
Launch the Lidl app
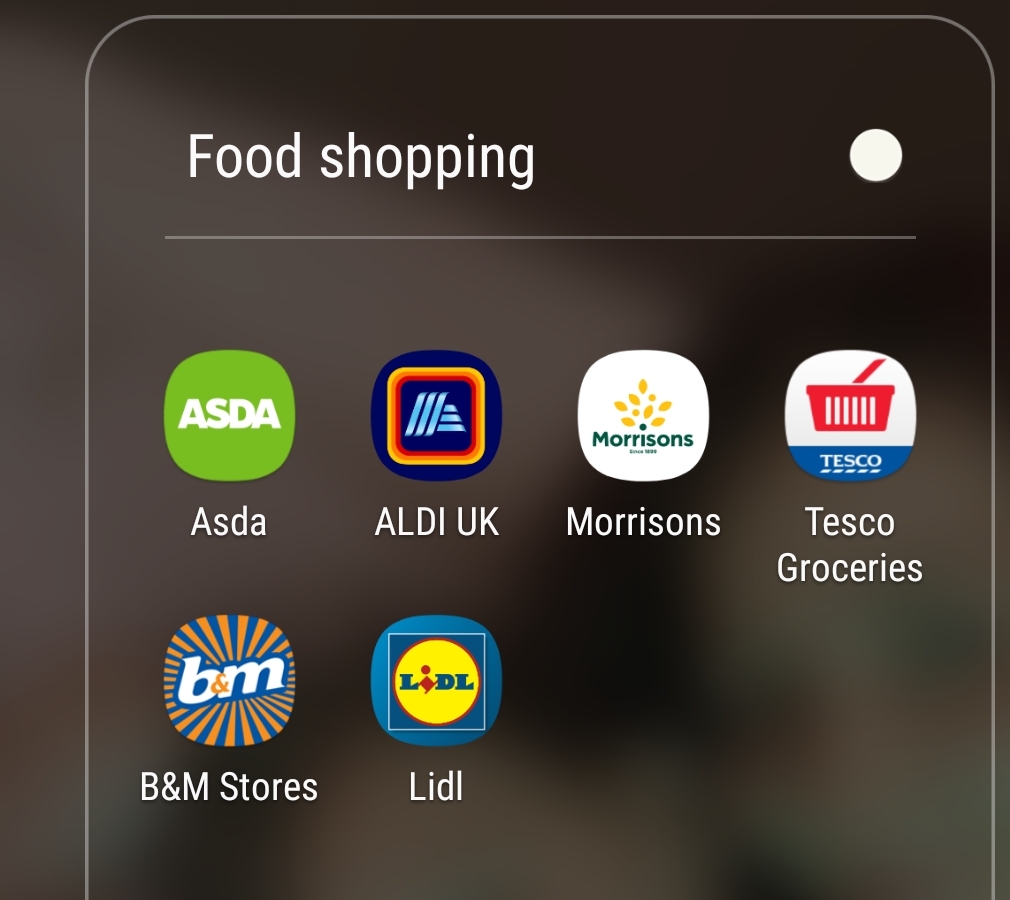436,681
